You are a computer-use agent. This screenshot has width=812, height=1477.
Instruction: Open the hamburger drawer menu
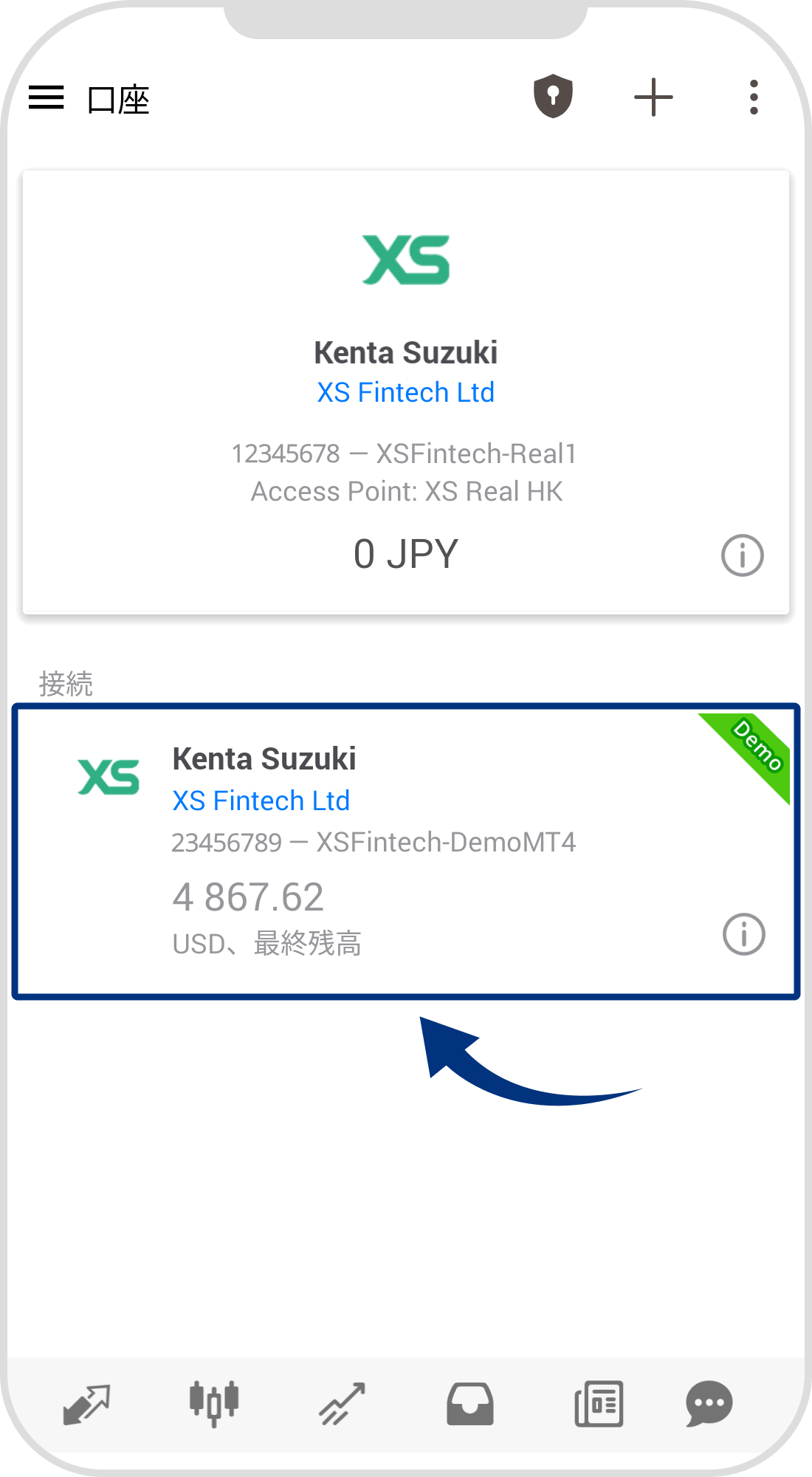point(46,97)
